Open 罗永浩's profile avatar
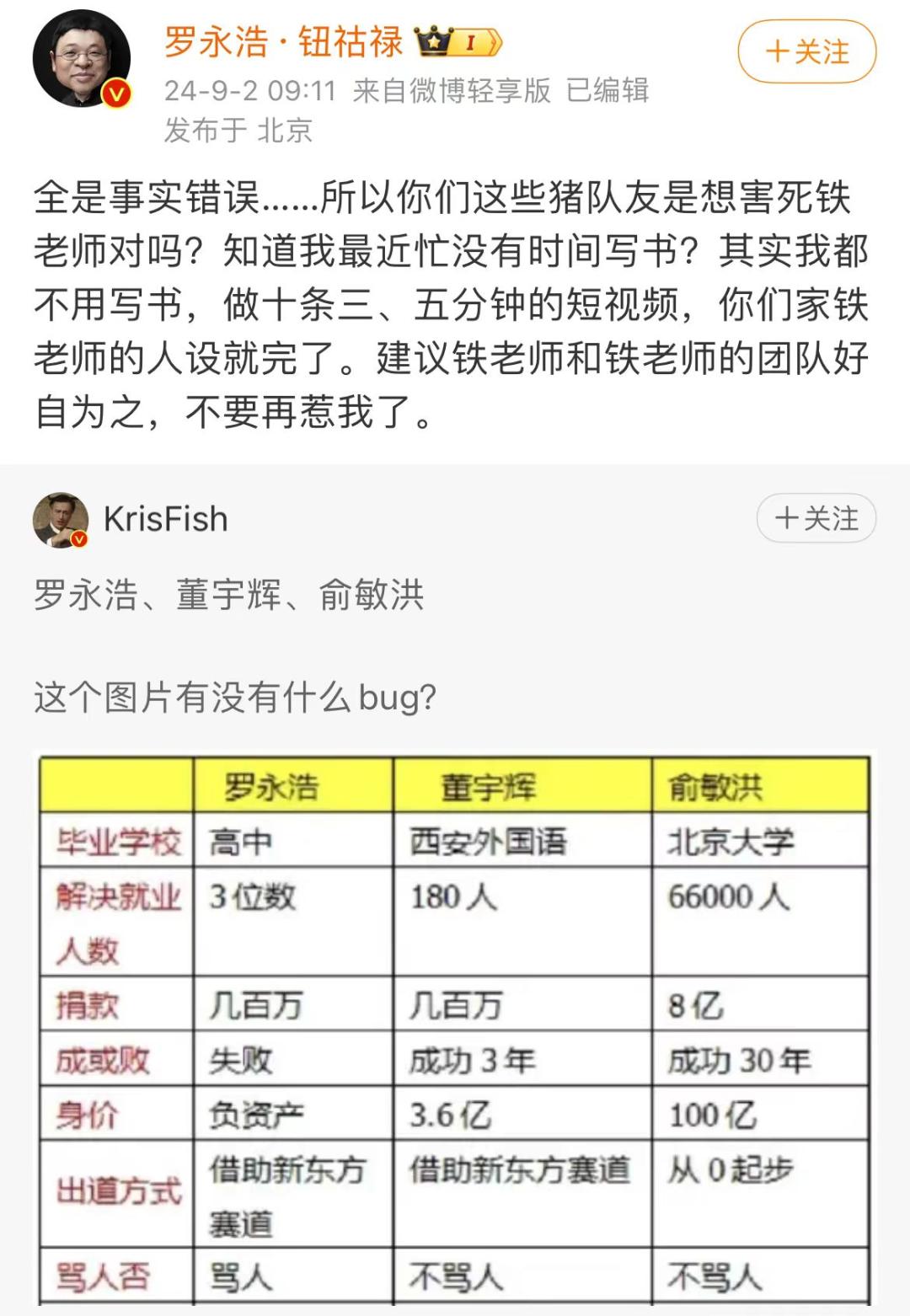Image resolution: width=910 pixels, height=1316 pixels. tap(82, 59)
